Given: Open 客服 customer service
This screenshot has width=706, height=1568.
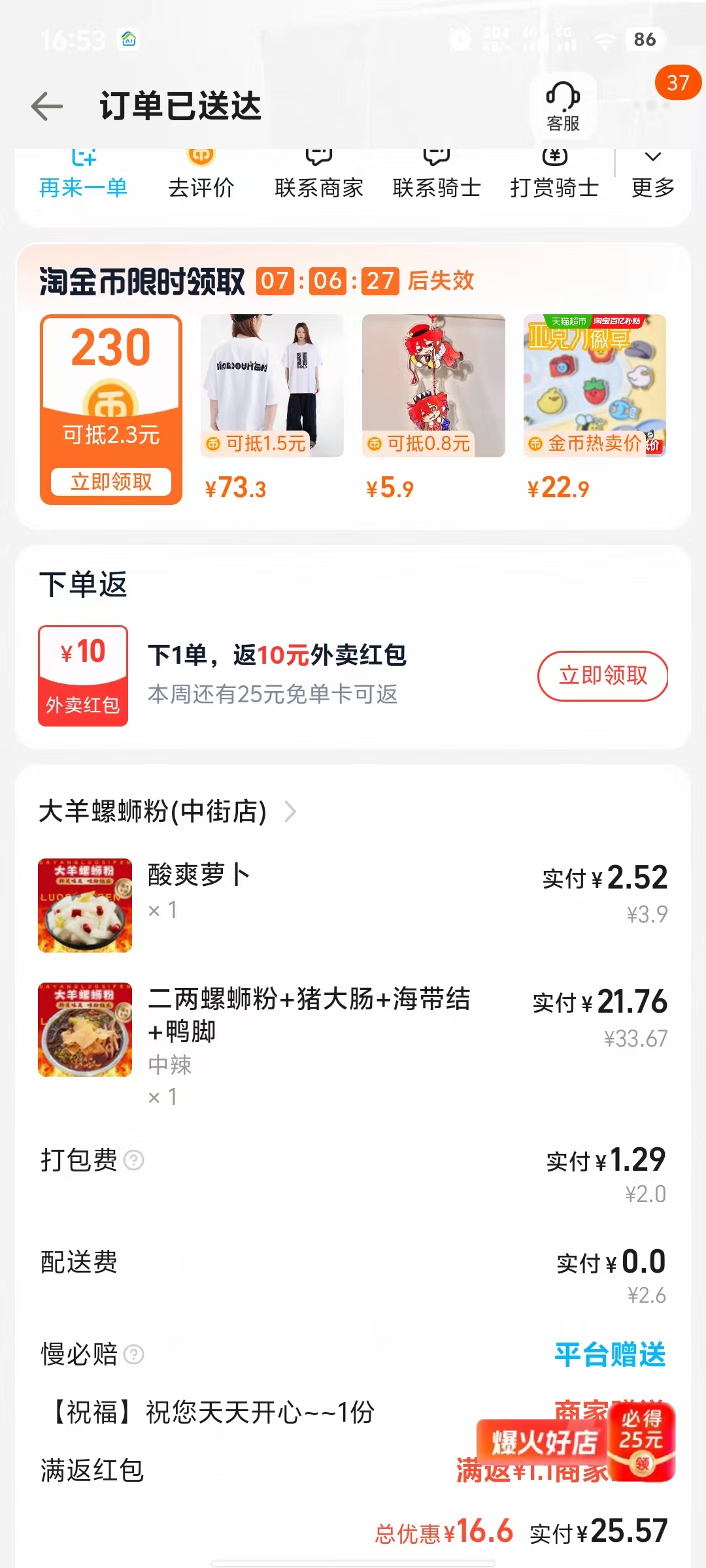Looking at the screenshot, I should click(563, 106).
